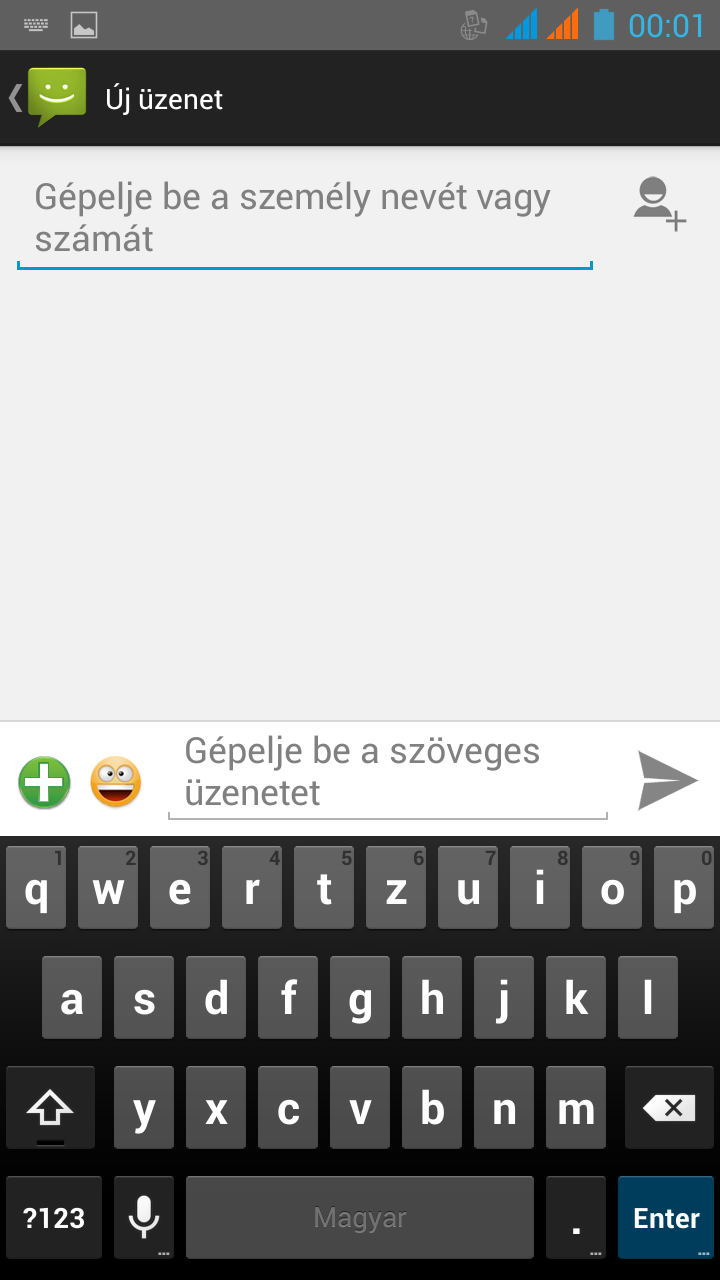This screenshot has width=720, height=1280.
Task: Open the emoji smiley picker
Action: pyautogui.click(x=116, y=782)
